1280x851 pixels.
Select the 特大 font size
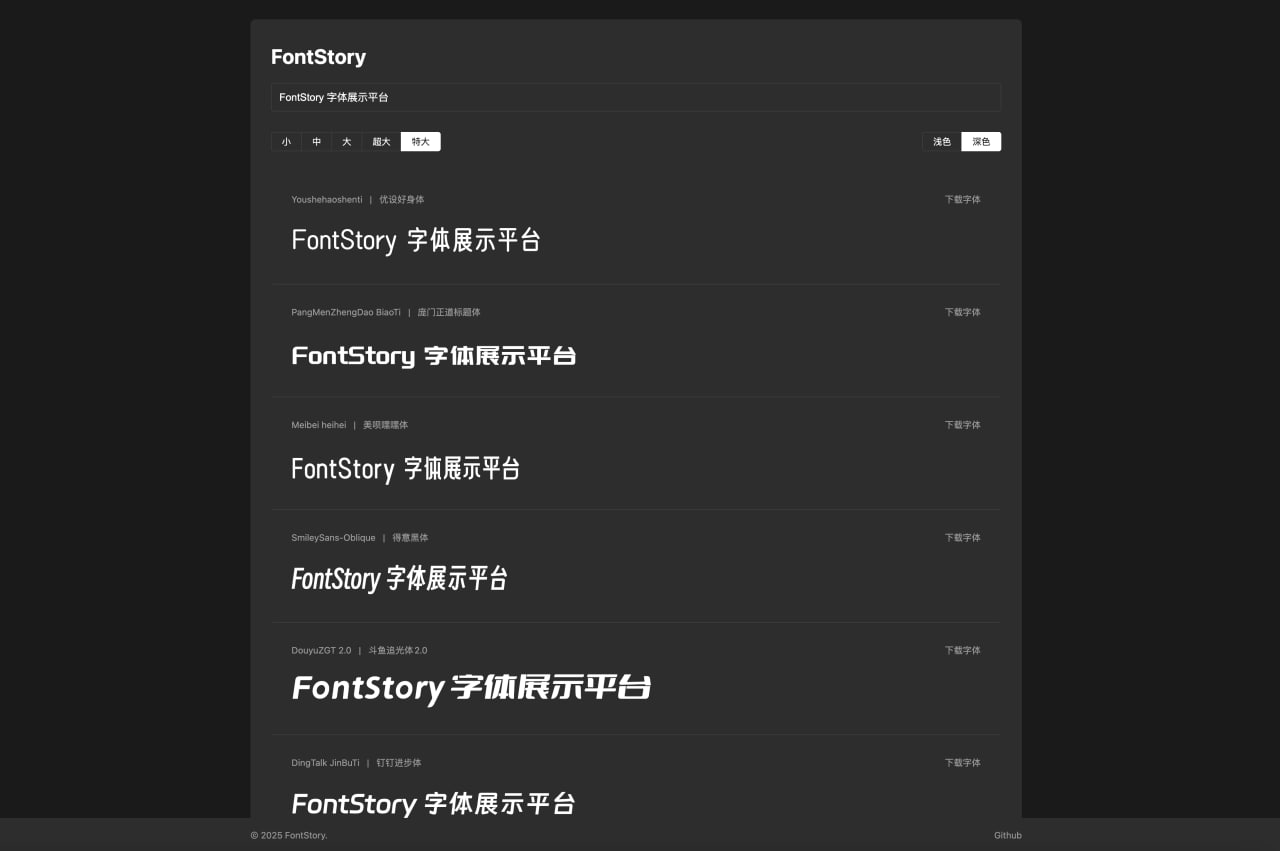click(420, 142)
